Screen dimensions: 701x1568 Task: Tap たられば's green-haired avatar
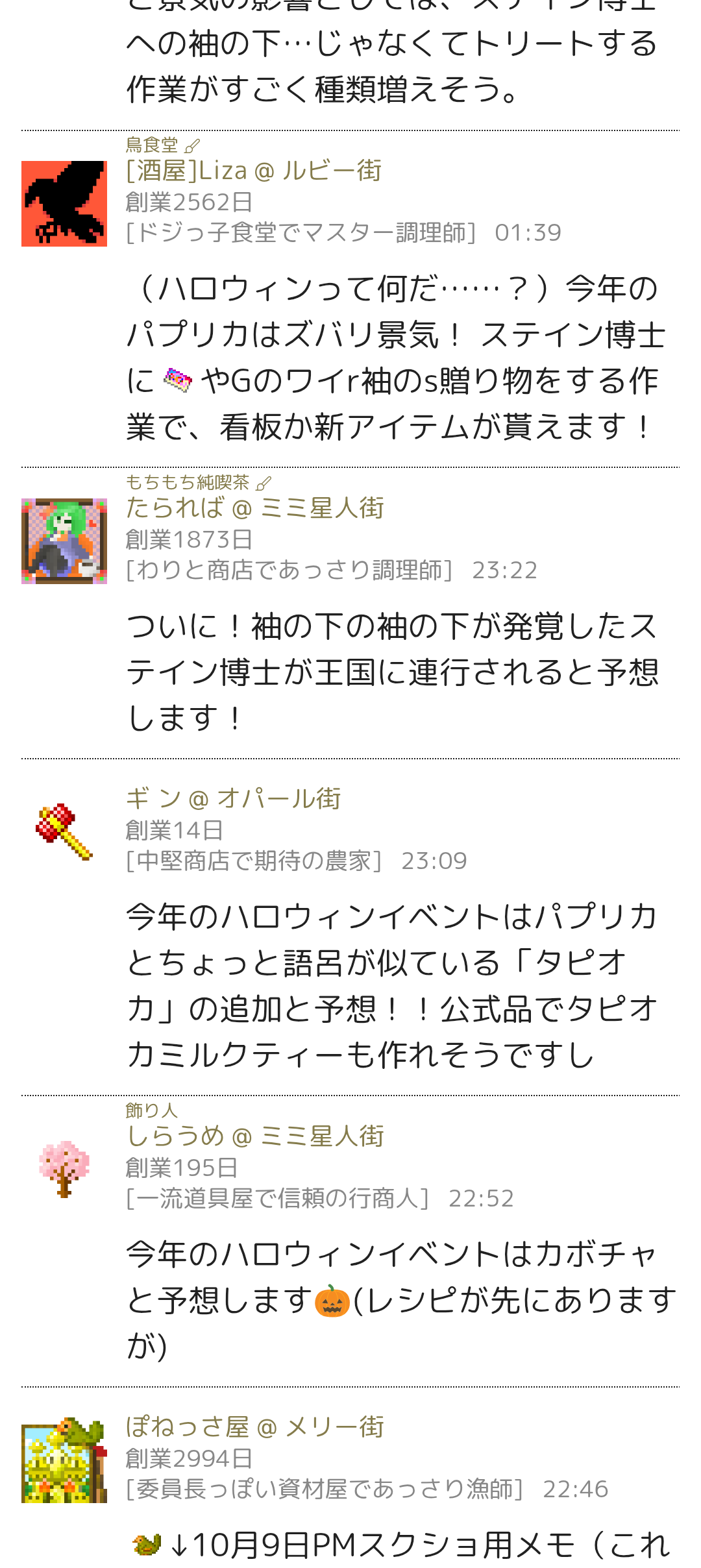coord(64,541)
